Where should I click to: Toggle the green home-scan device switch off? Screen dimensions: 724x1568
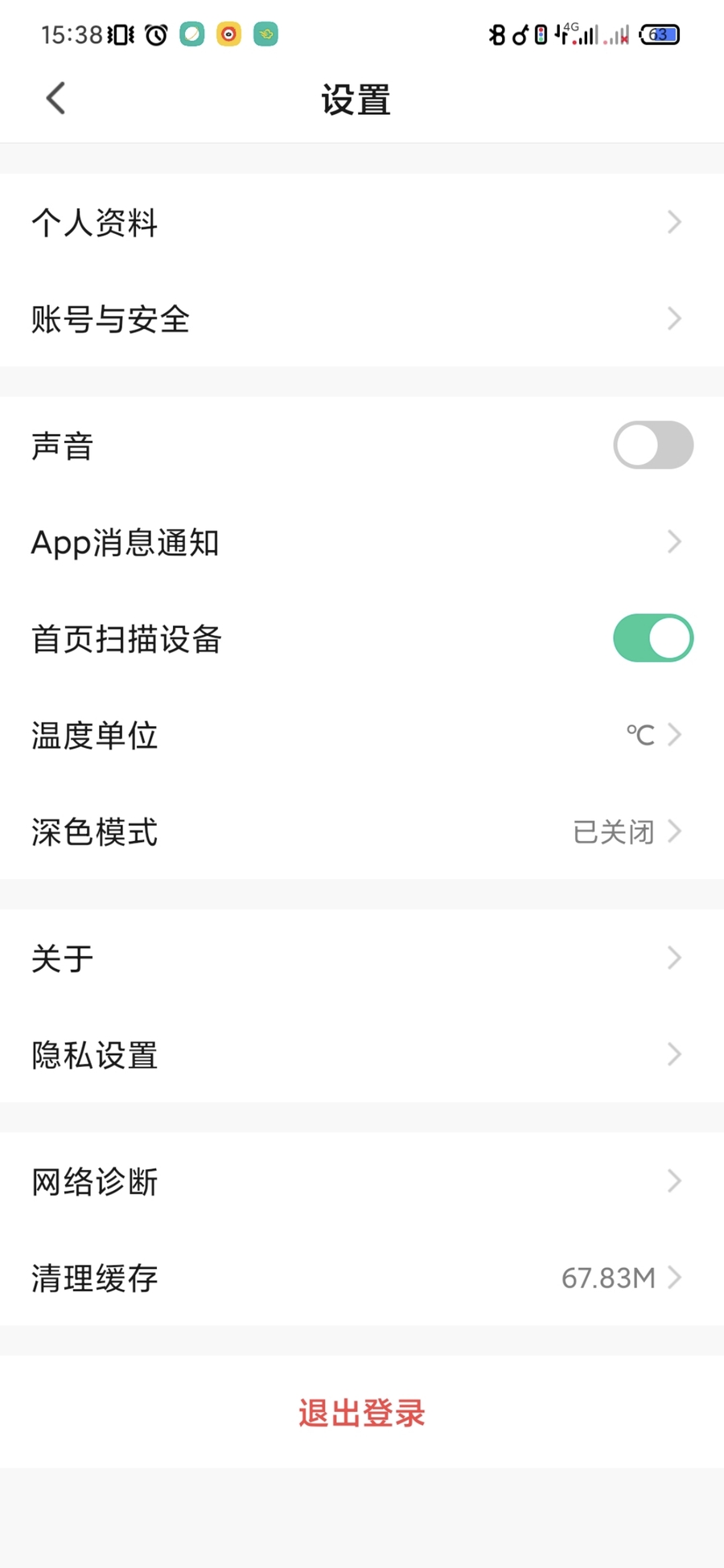tap(652, 637)
